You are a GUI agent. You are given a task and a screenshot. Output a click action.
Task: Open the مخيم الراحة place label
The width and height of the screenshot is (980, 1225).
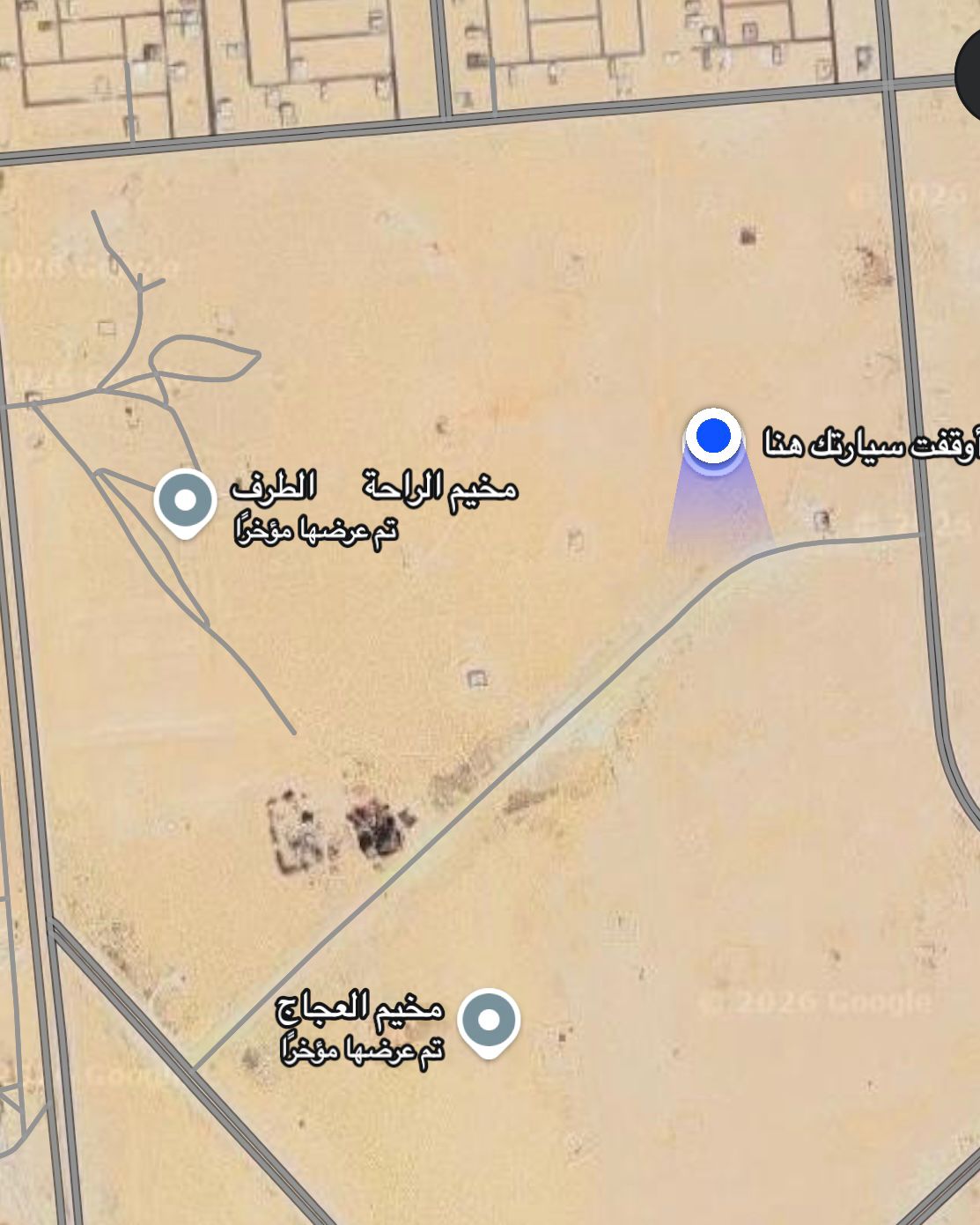click(x=439, y=487)
